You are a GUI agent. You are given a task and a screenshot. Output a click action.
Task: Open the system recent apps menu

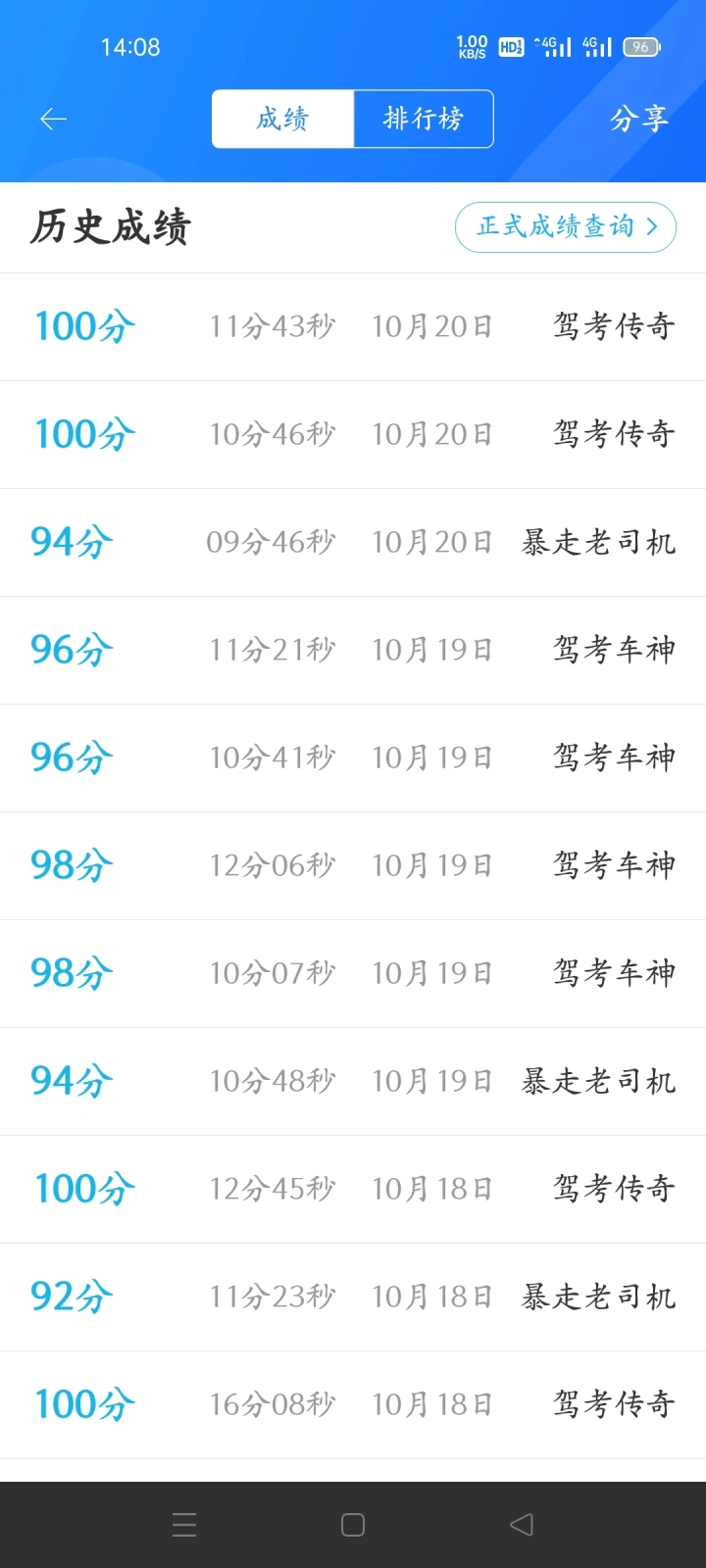[x=184, y=1525]
